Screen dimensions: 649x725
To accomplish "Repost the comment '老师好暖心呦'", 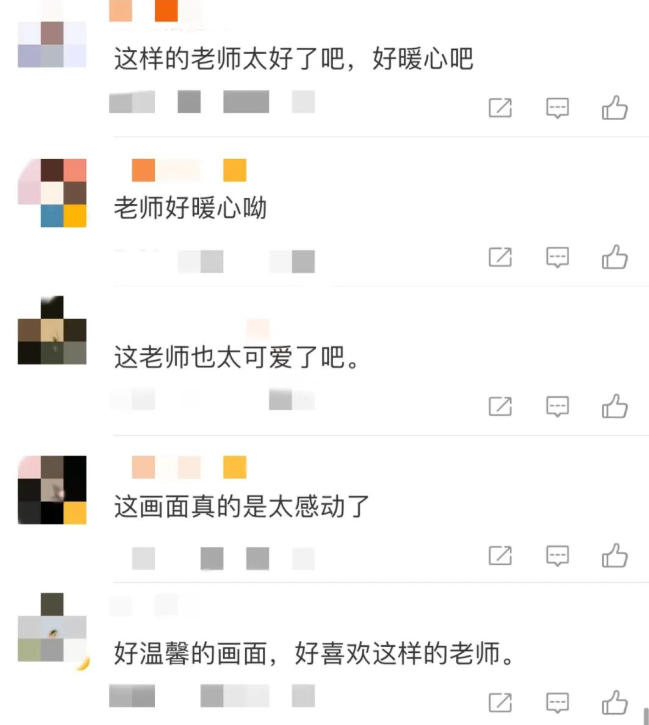I will pyautogui.click(x=500, y=258).
